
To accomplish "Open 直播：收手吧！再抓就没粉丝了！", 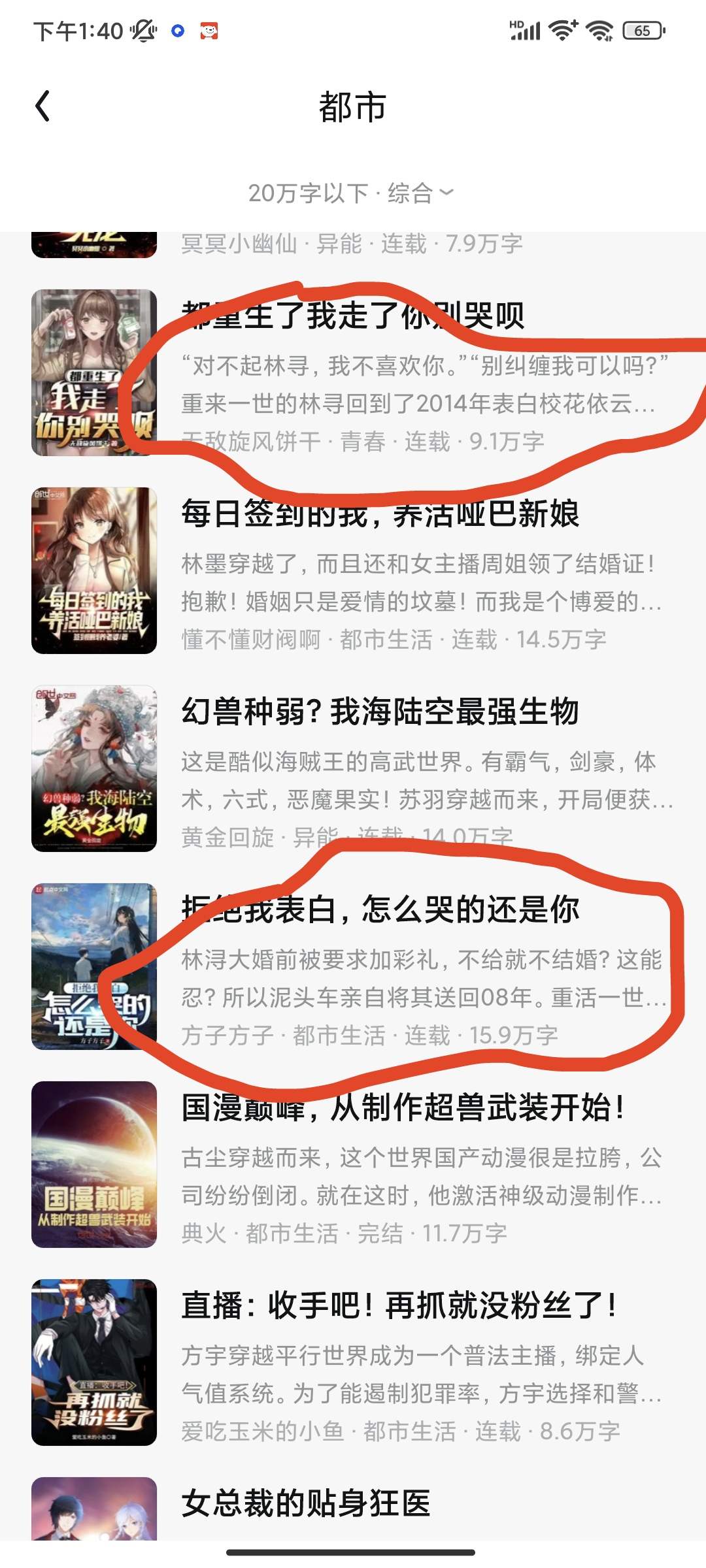I will (x=353, y=1362).
